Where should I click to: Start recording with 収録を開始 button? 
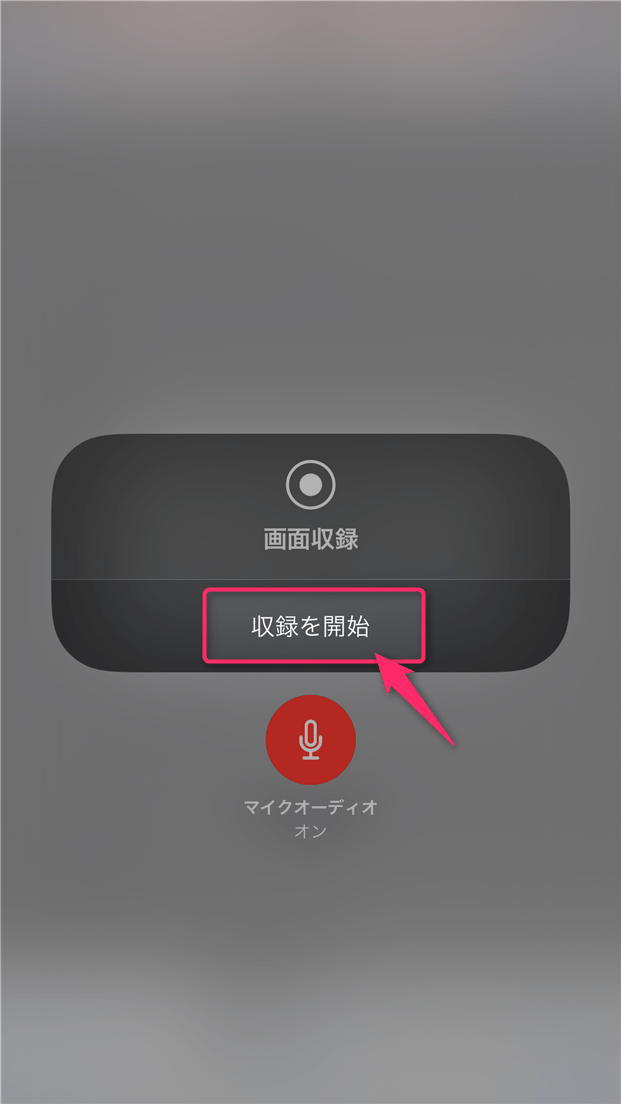click(x=313, y=626)
